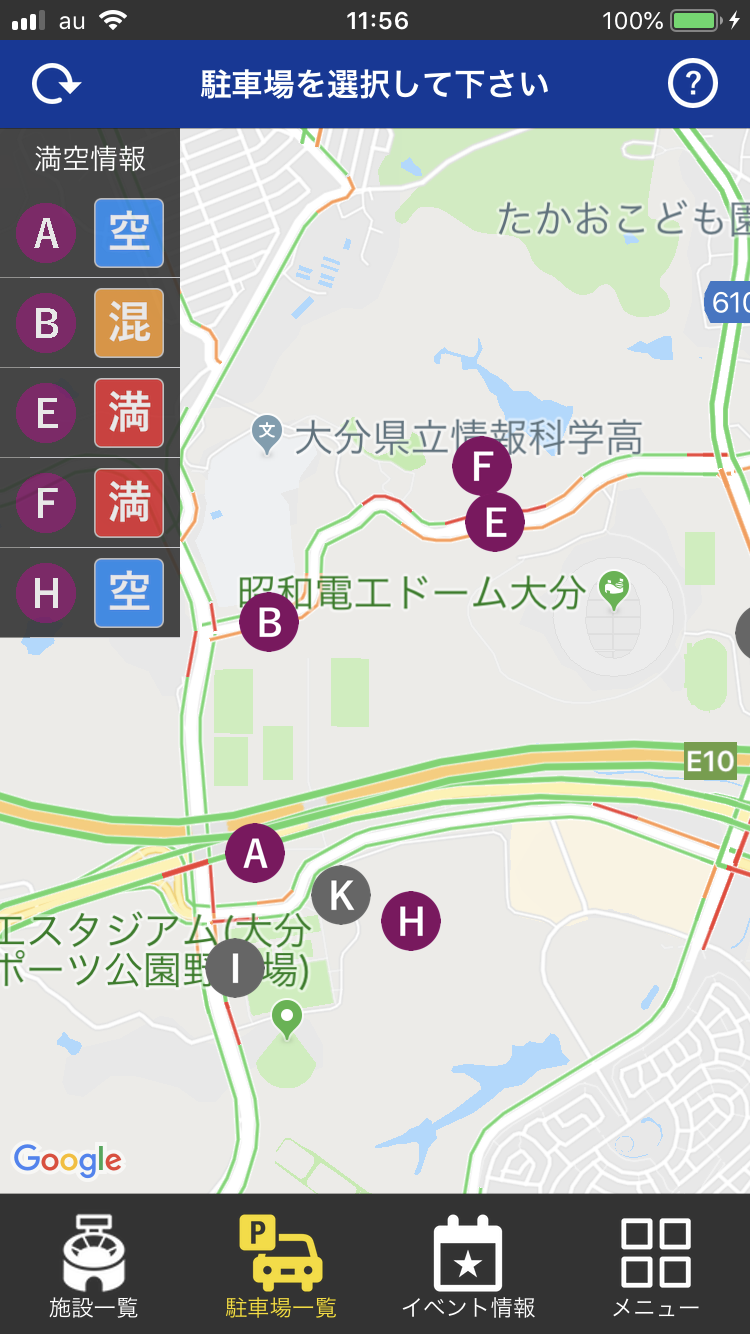Switch to the 駐車場一覧 tab
This screenshot has width=750, height=1334.
(x=281, y=1265)
